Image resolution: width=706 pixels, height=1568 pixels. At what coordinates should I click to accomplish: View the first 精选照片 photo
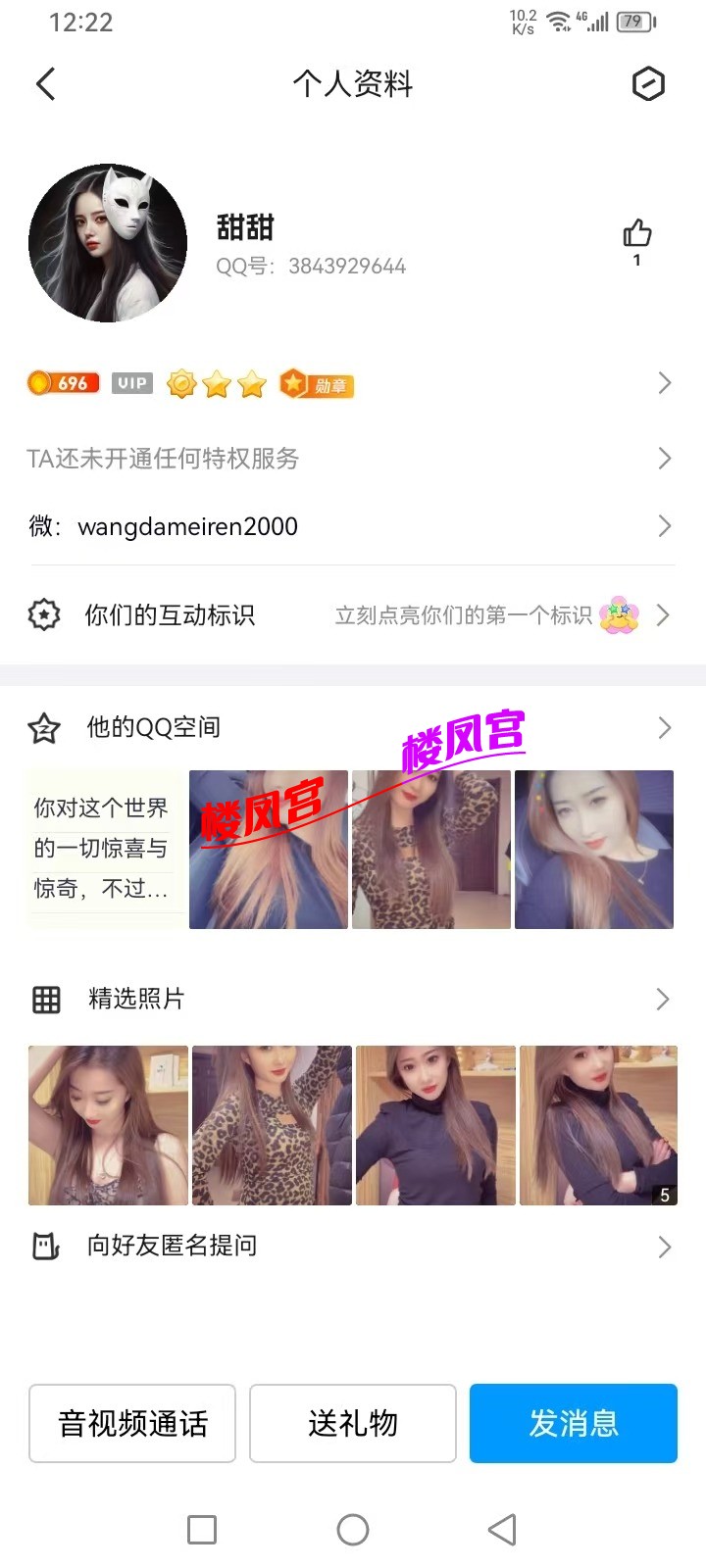(x=108, y=1125)
